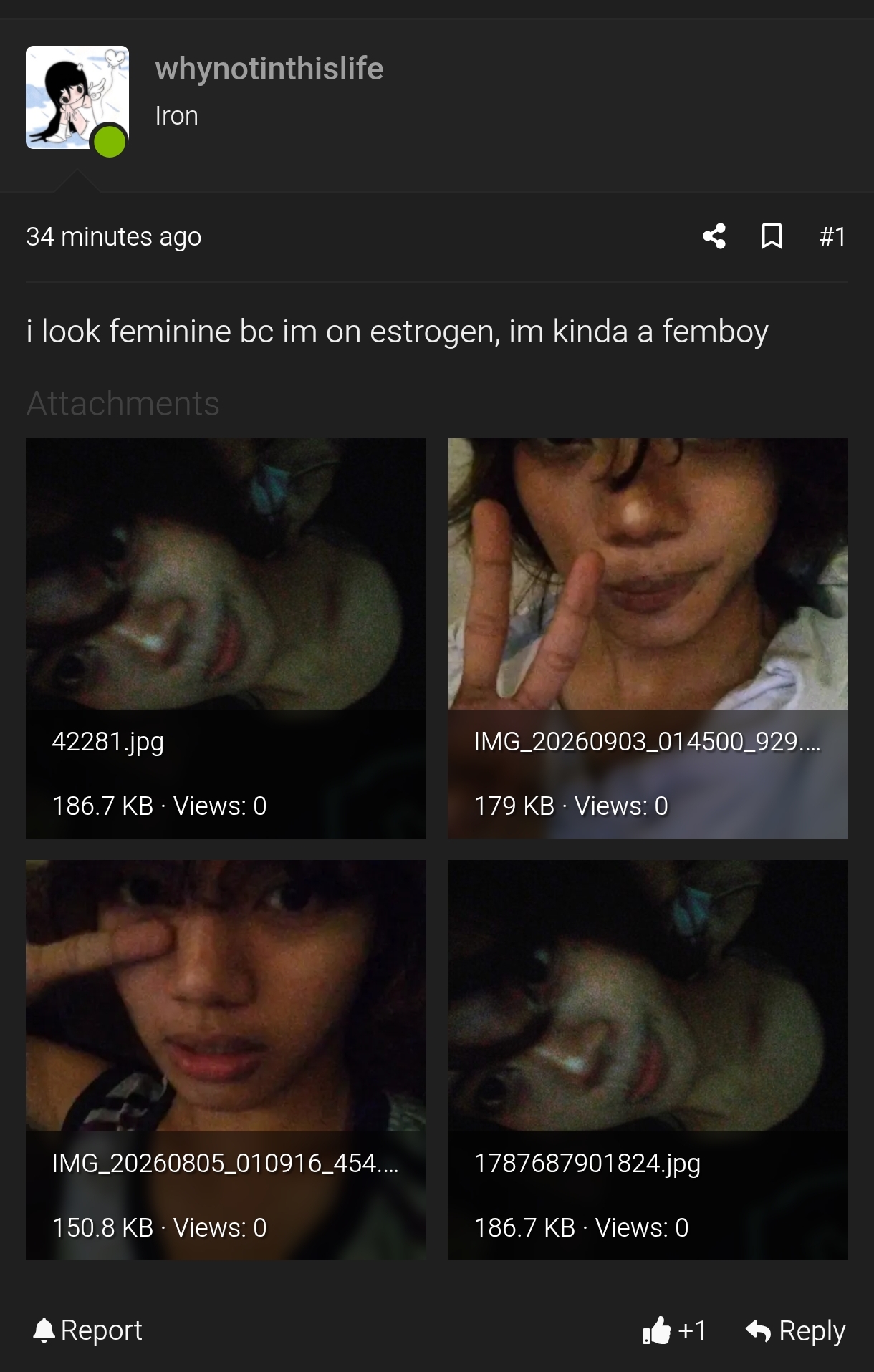Report this post
874x1372 pixels.
[88, 1330]
